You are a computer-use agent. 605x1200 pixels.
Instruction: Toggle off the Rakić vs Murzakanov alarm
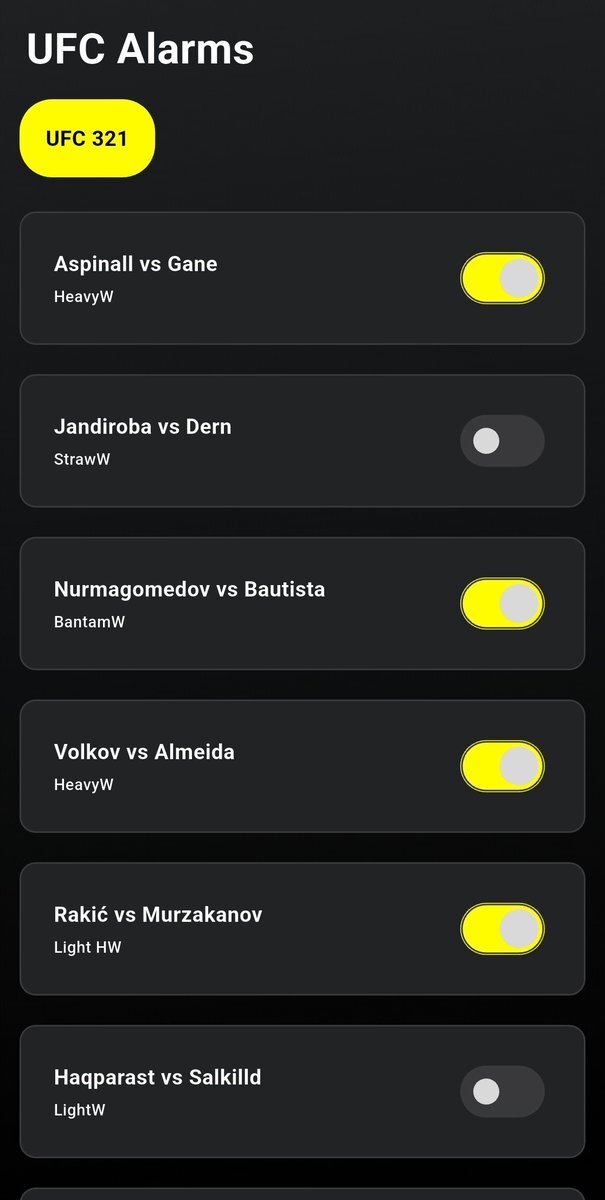(502, 929)
